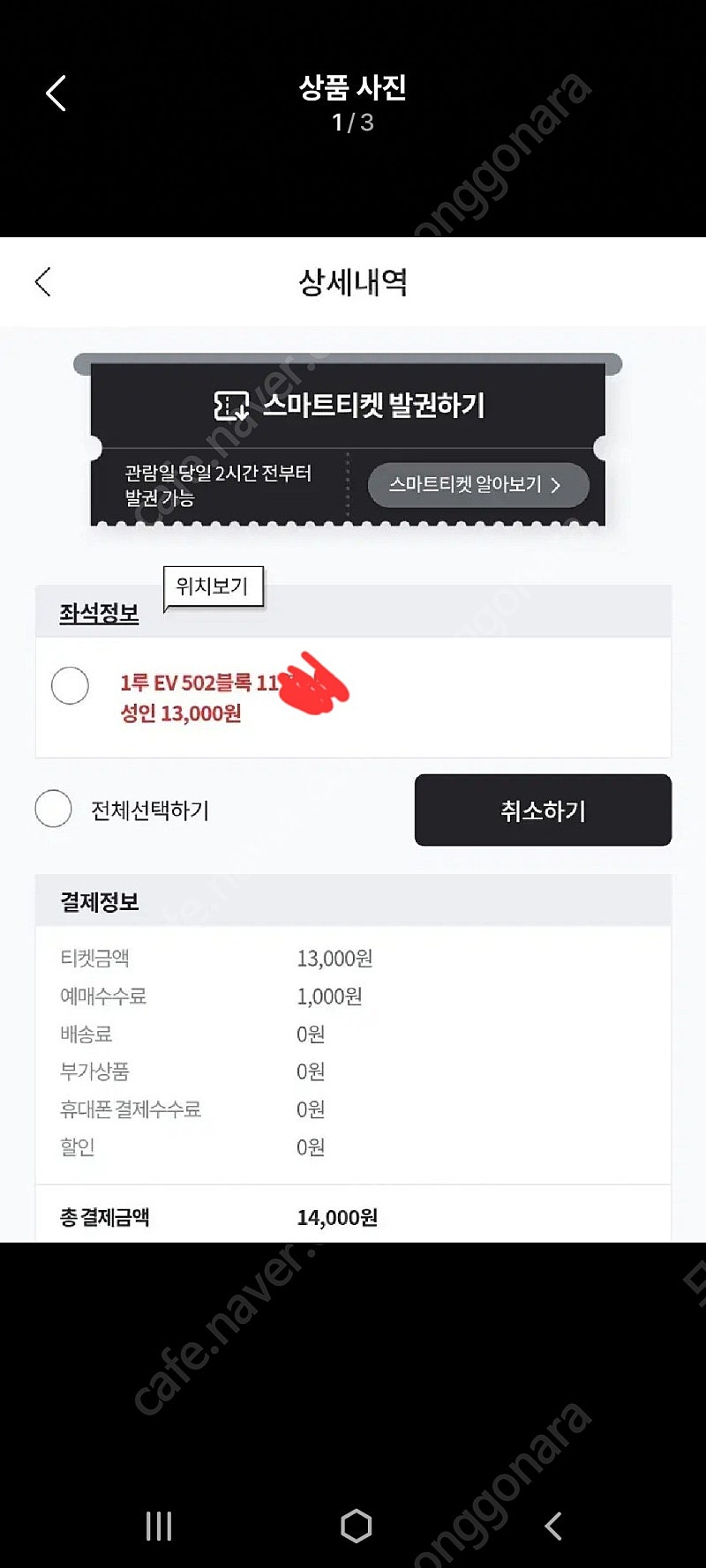This screenshot has height=1568, width=706.
Task: Go back from the 상품 사진 viewer
Action: pyautogui.click(x=56, y=93)
